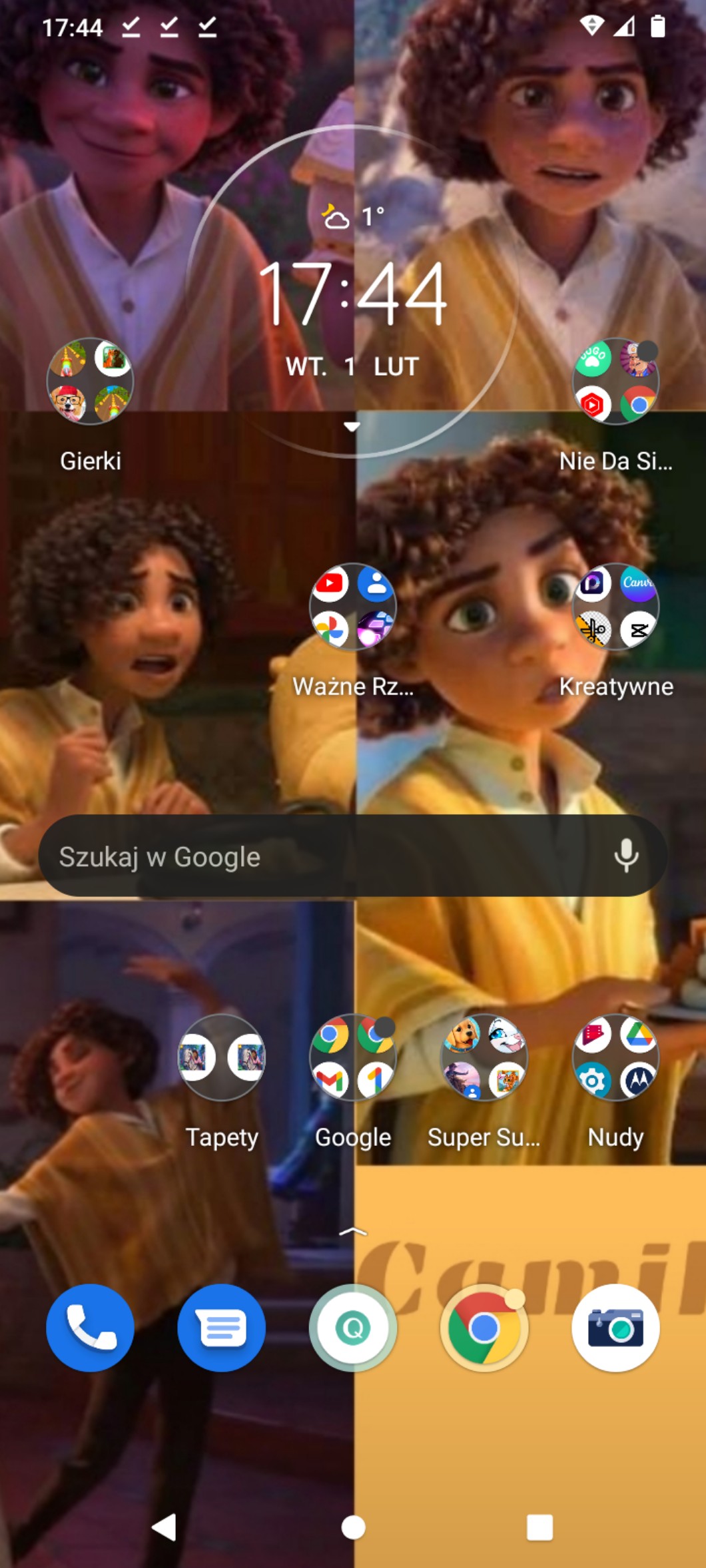Tap the system recent apps button
Image resolution: width=706 pixels, height=1568 pixels.
[539, 1527]
